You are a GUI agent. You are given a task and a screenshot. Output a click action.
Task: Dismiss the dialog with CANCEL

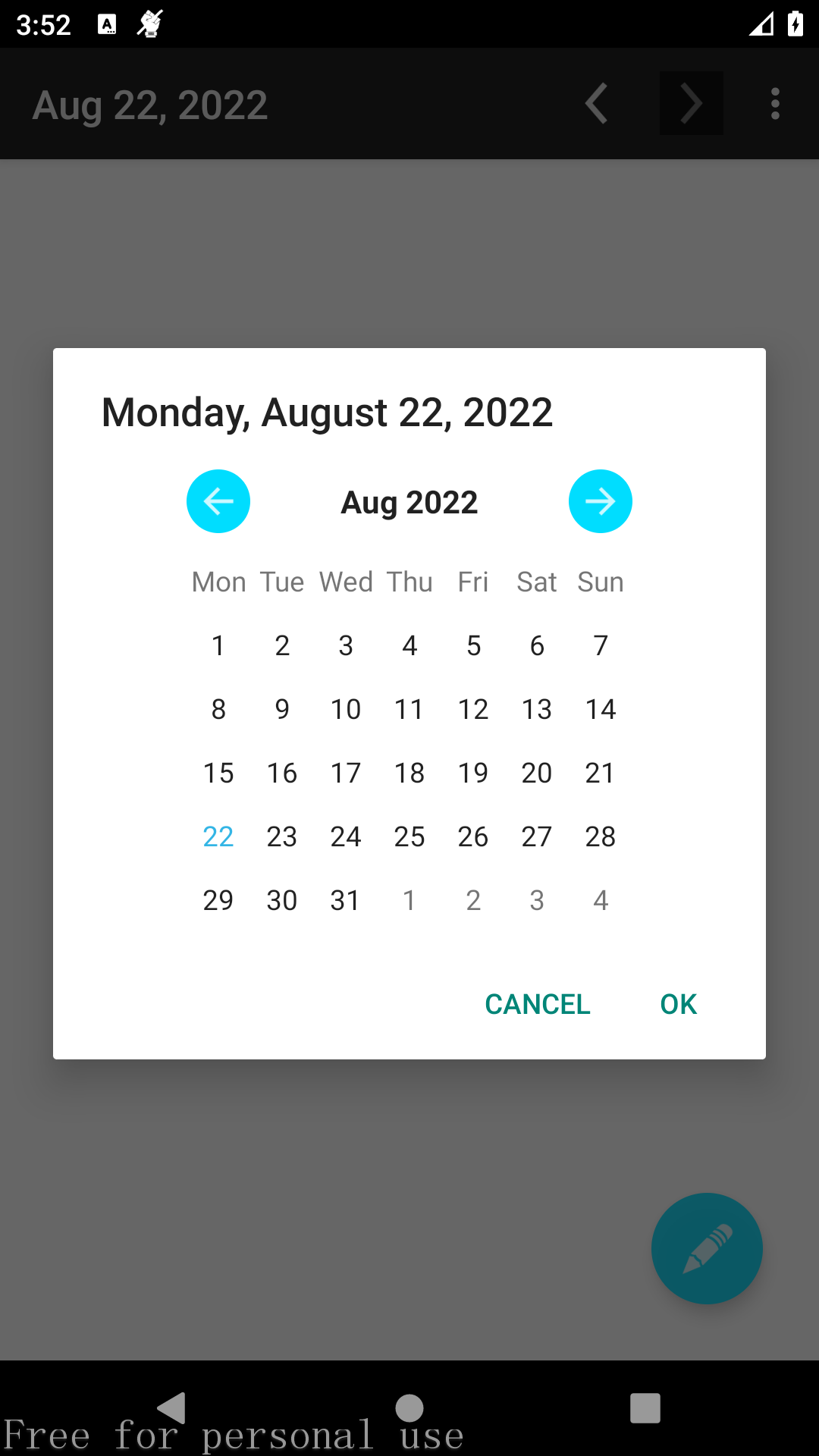[537, 1003]
